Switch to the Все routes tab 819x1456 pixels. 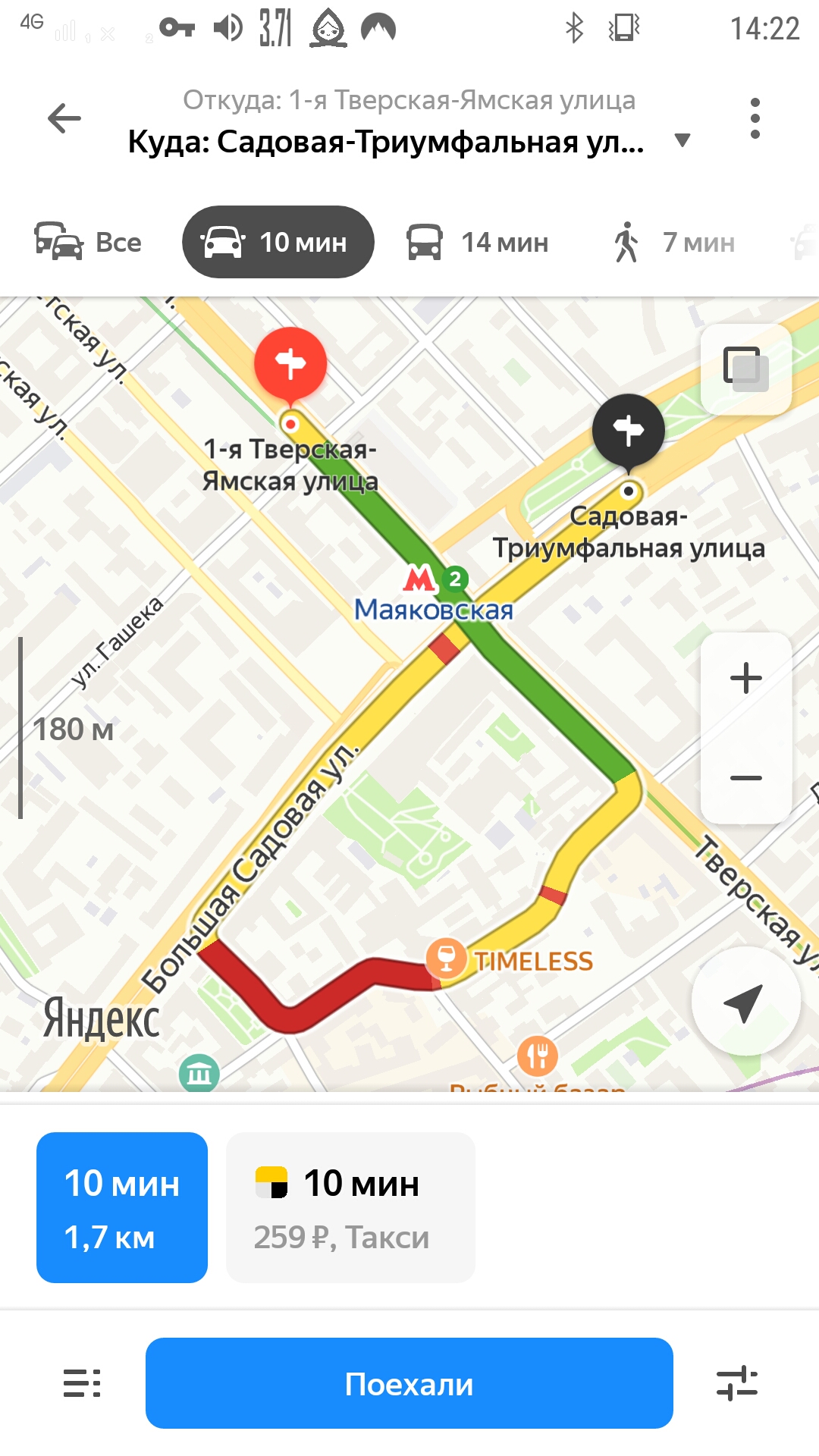pos(89,242)
